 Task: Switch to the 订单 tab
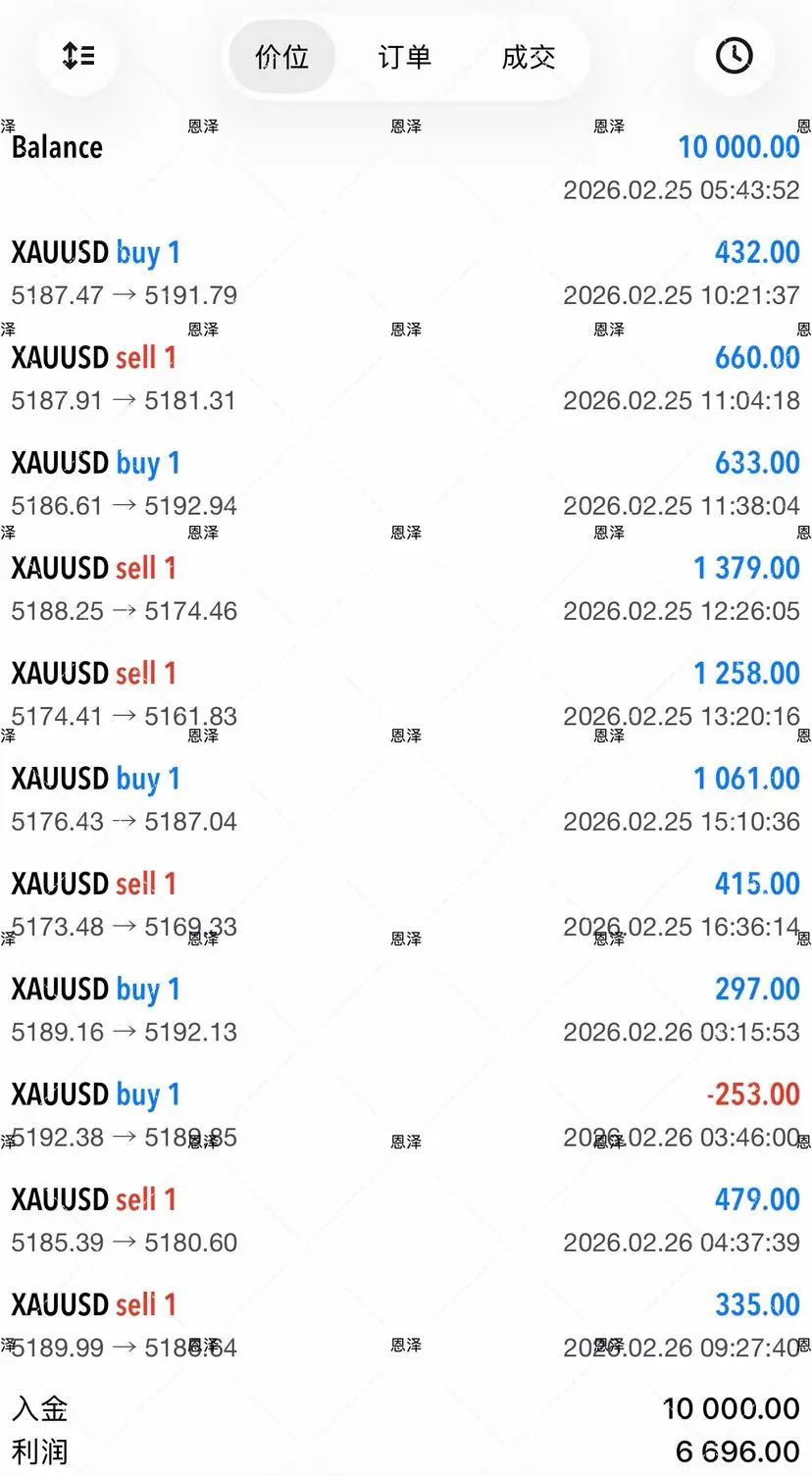(x=404, y=57)
